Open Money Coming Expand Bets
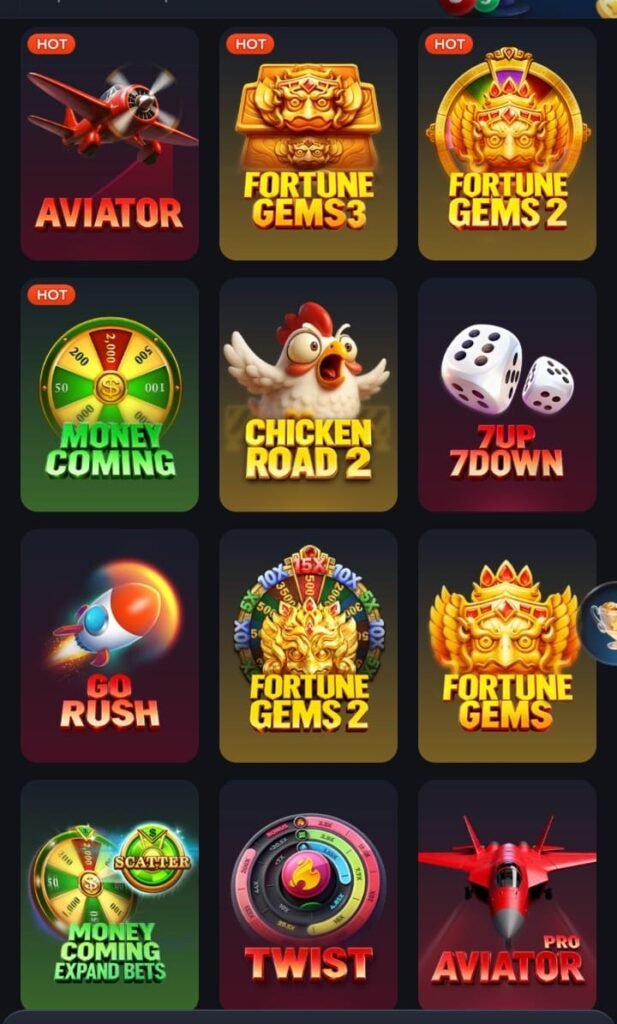The height and width of the screenshot is (1024, 617). tap(109, 895)
